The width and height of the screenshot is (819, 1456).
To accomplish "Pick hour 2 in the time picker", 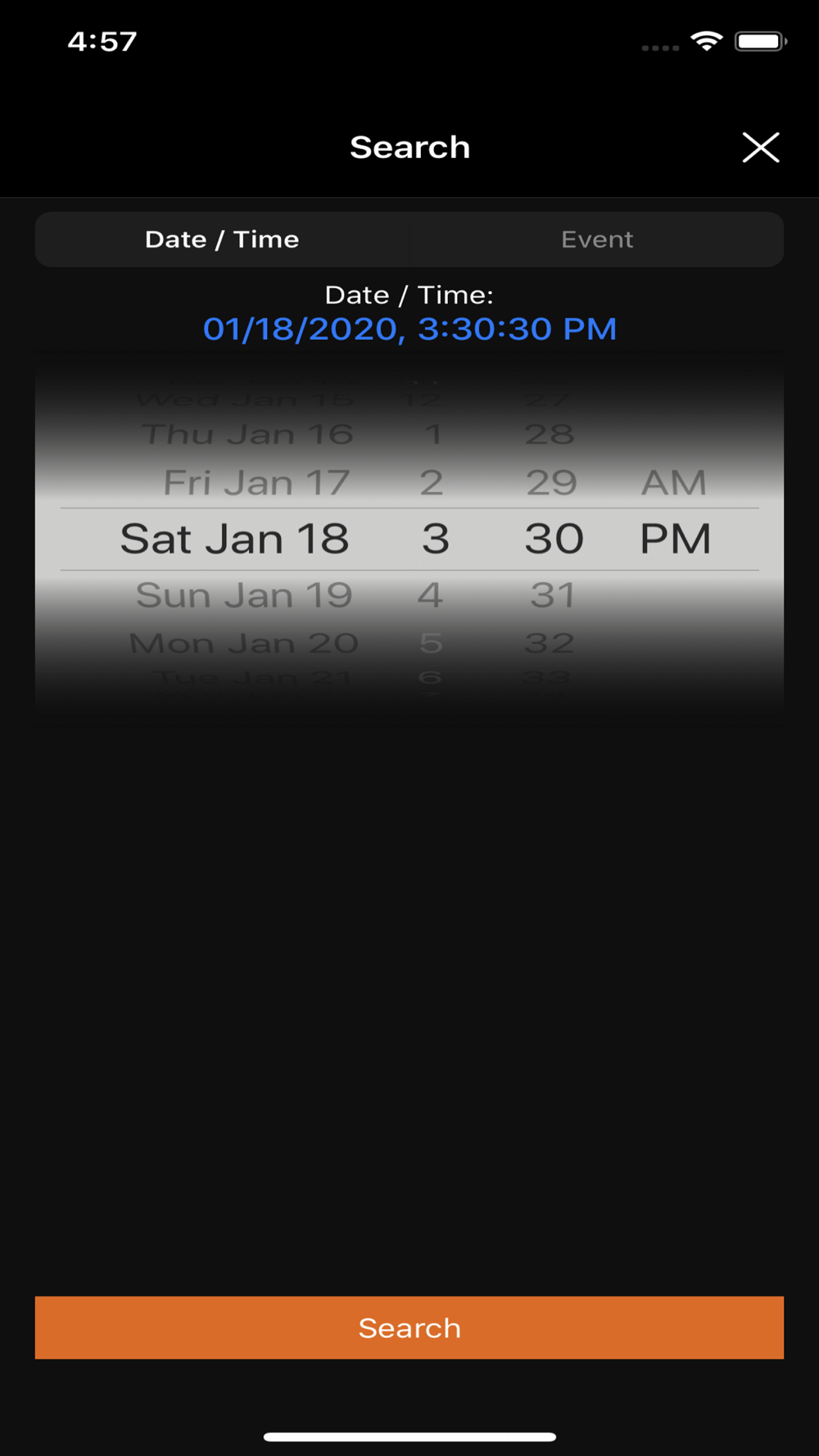I will [432, 482].
